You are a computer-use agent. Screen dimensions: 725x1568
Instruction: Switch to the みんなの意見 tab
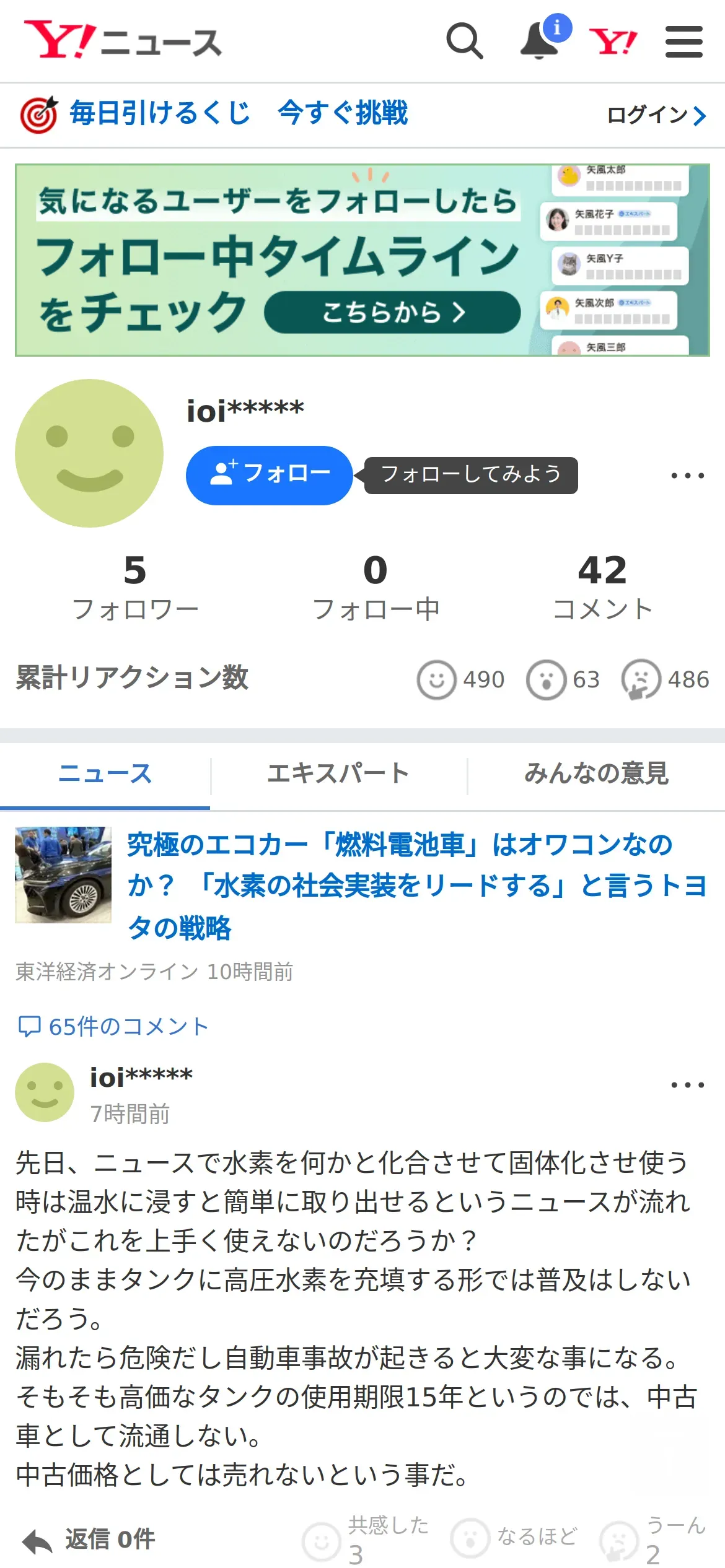pyautogui.click(x=596, y=774)
